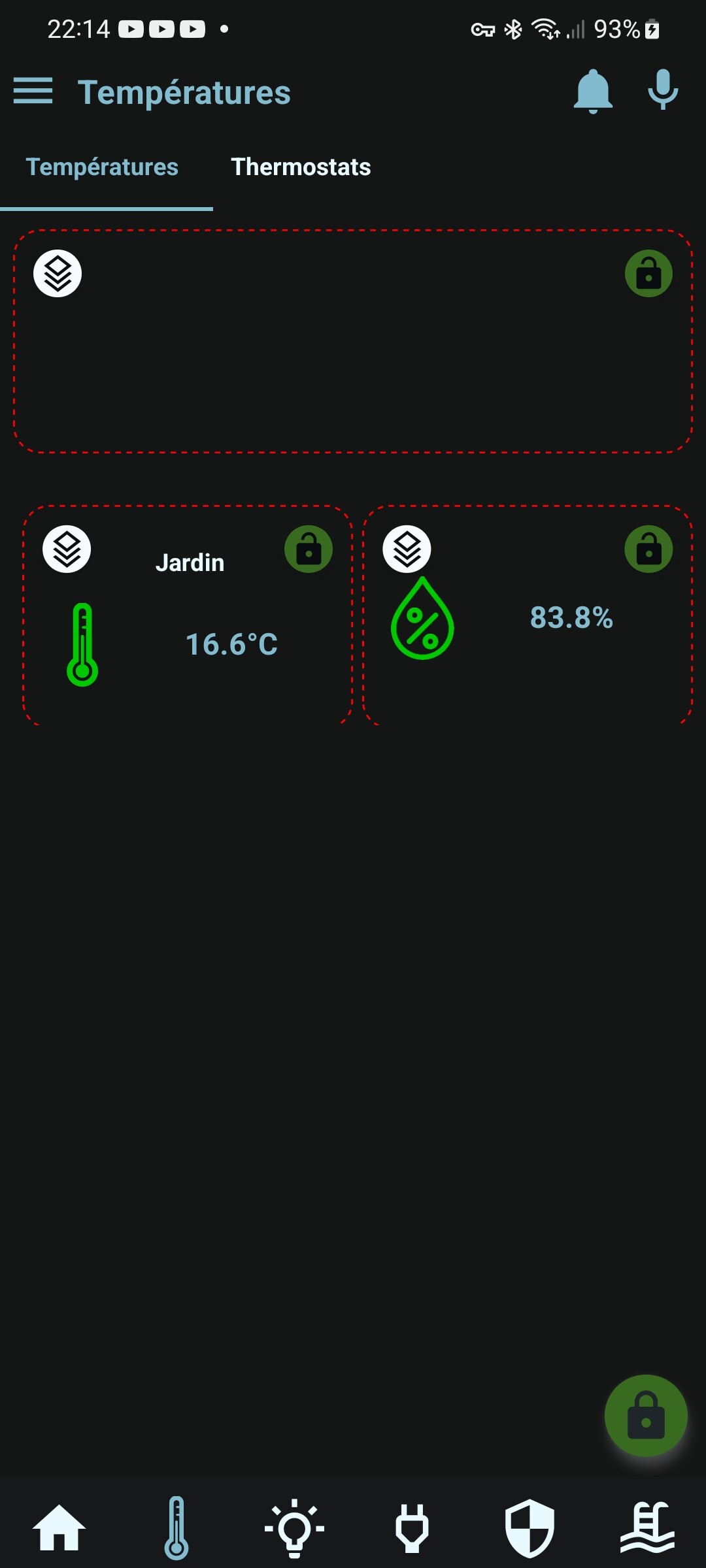Tap the layers icon in the humidity card
This screenshot has height=1568, width=706.
[x=407, y=549]
